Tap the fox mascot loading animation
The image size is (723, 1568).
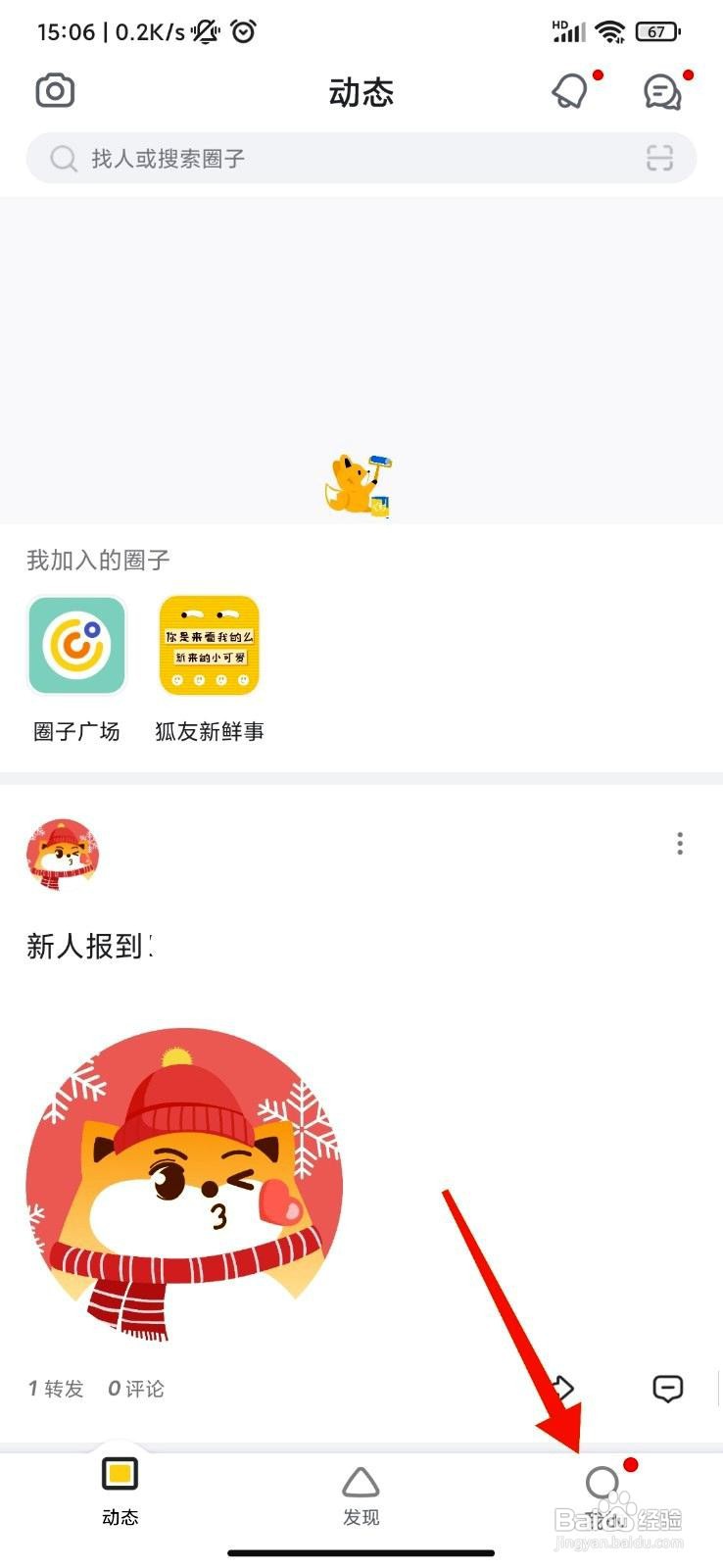click(360, 482)
